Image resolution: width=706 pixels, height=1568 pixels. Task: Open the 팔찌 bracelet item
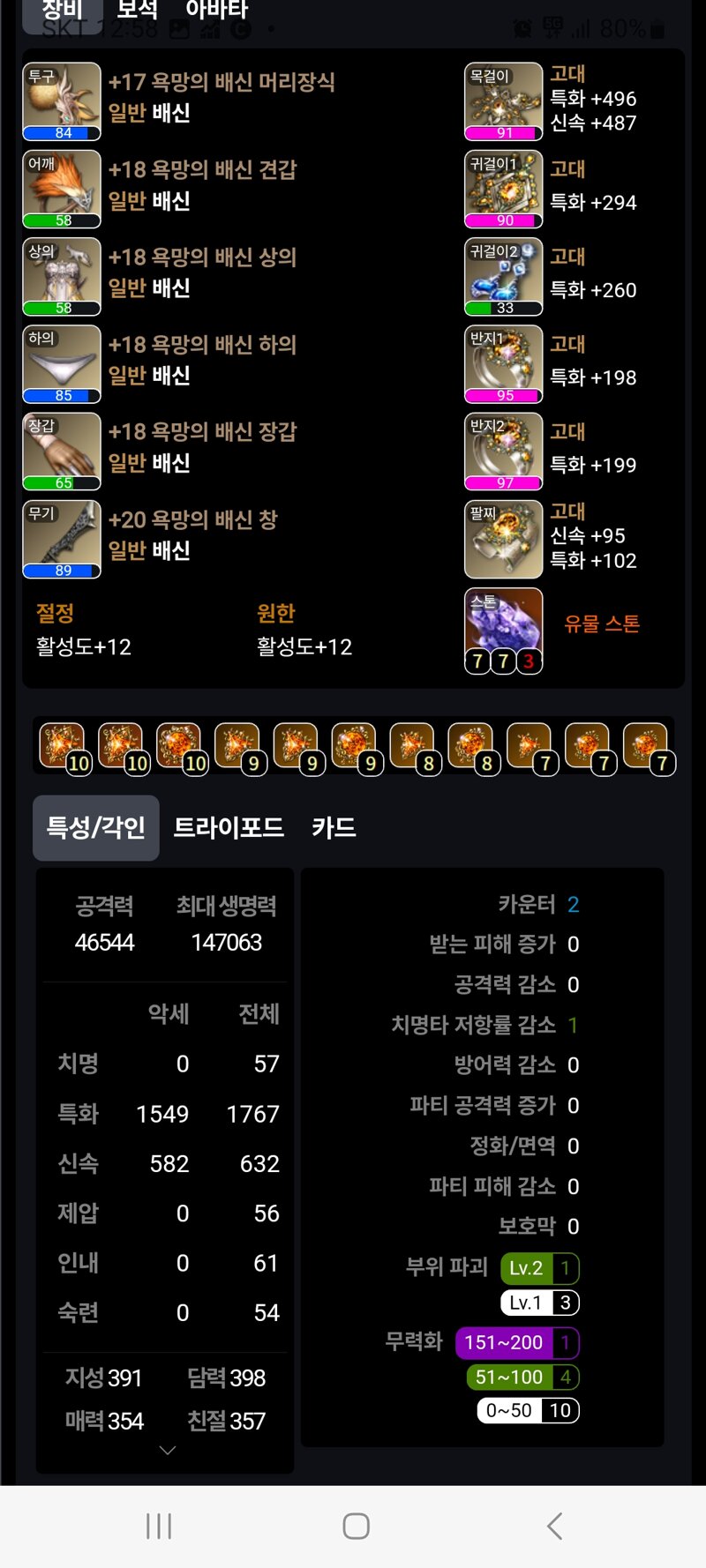[x=503, y=540]
